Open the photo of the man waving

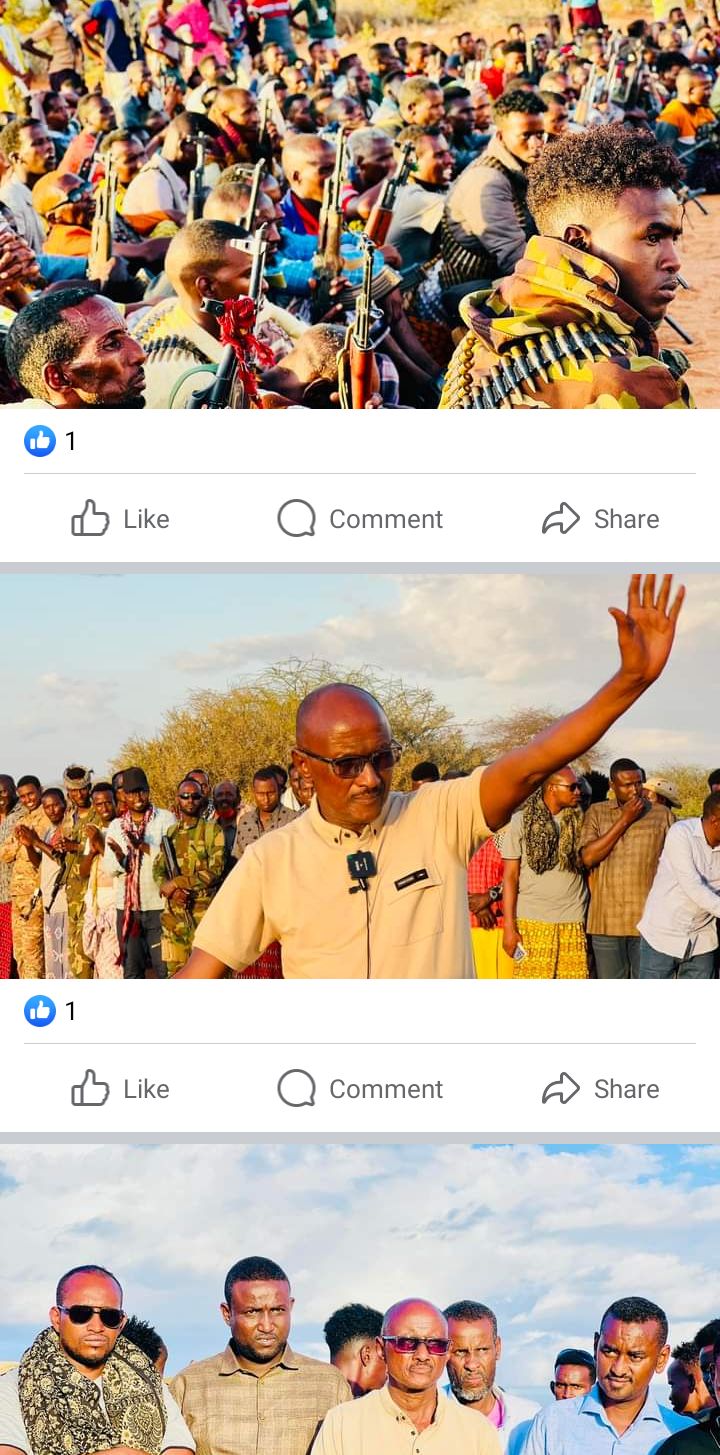click(x=360, y=776)
